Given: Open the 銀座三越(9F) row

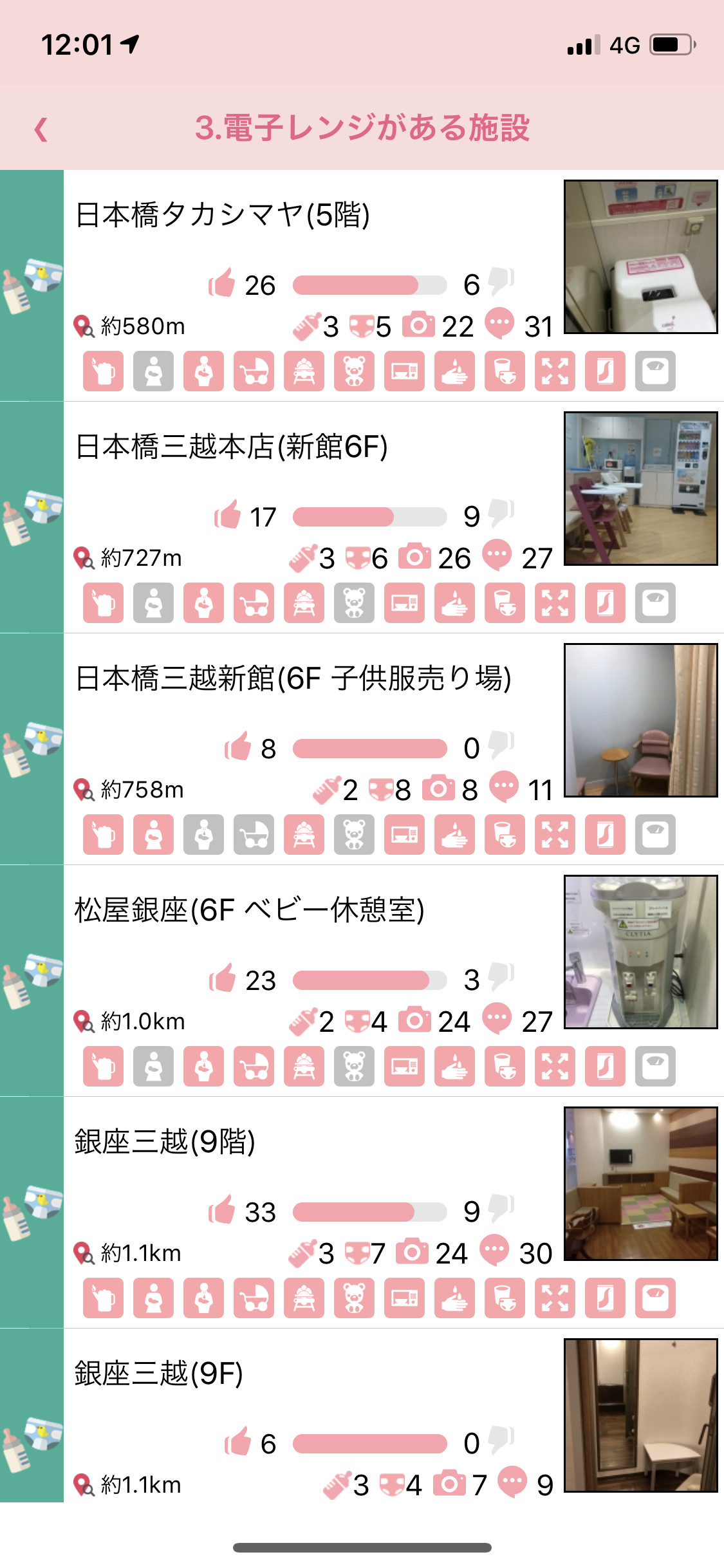Looking at the screenshot, I should pyautogui.click(x=158, y=1374).
